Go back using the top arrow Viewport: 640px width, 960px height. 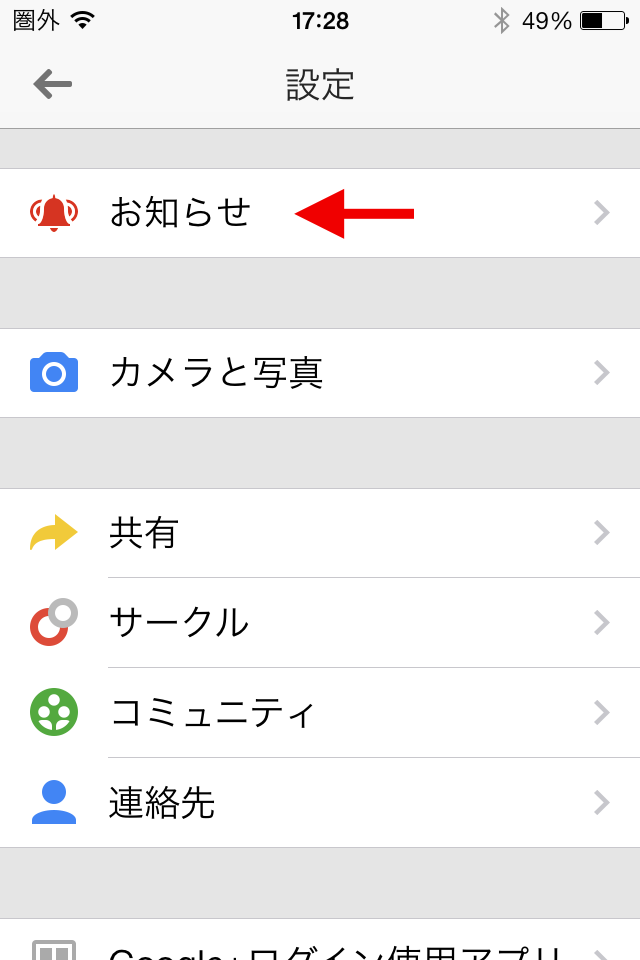coord(52,84)
